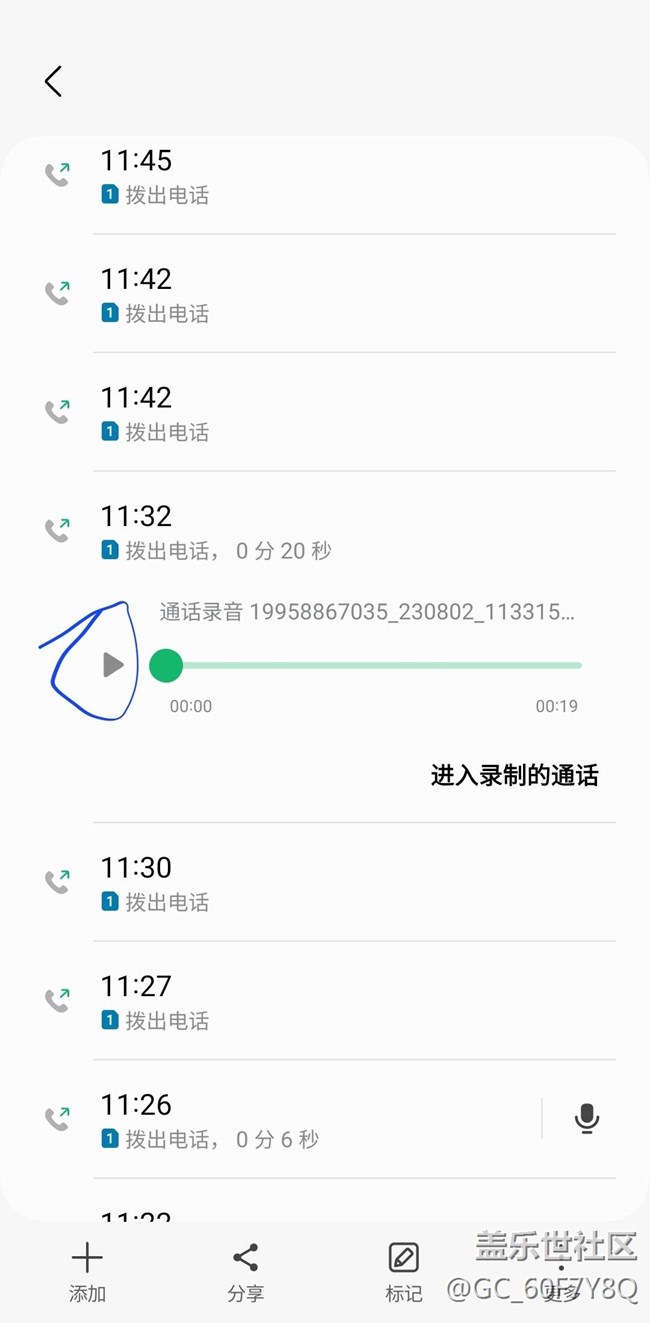The width and height of the screenshot is (650, 1323).
Task: Tap 添加 in the bottom bar
Action: click(87, 1271)
